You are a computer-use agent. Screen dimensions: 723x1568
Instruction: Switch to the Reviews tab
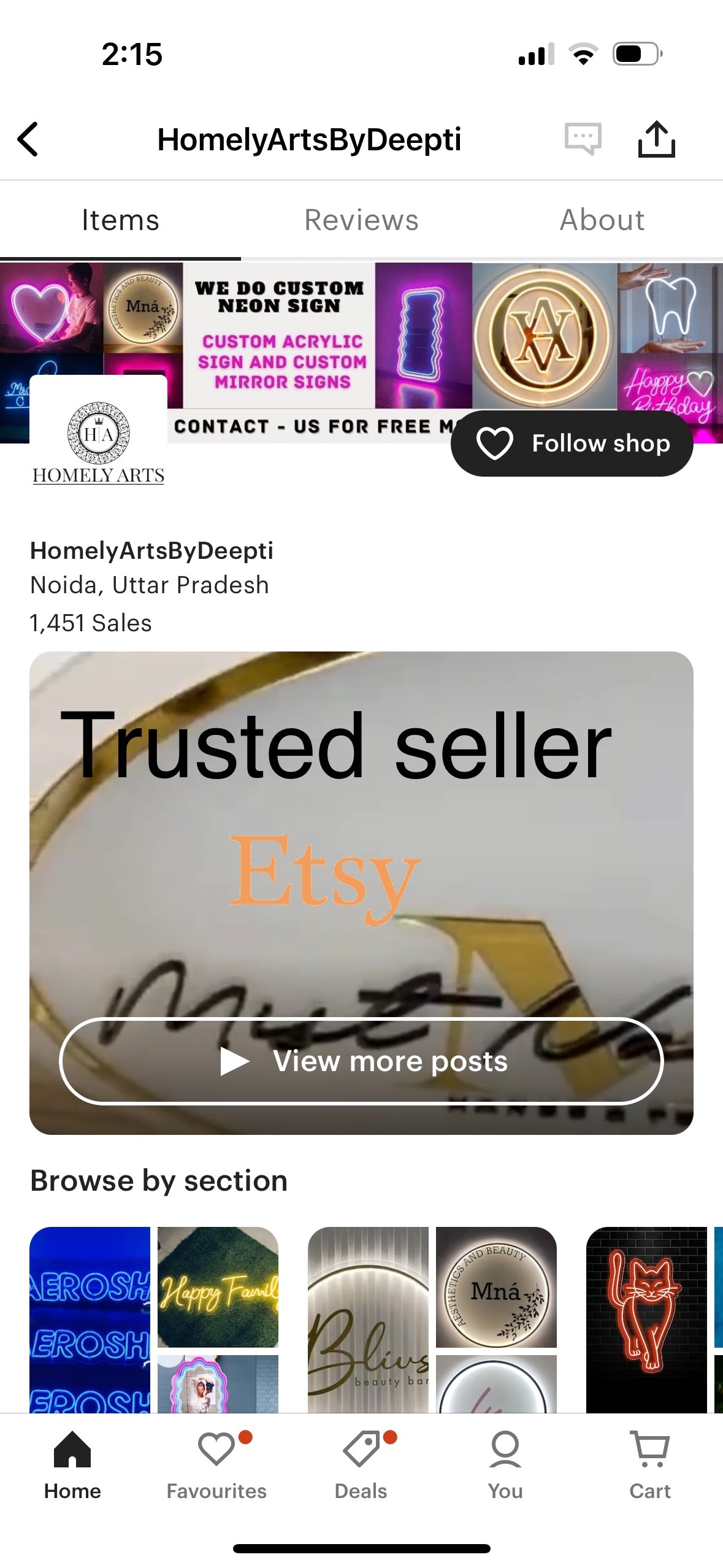tap(361, 220)
